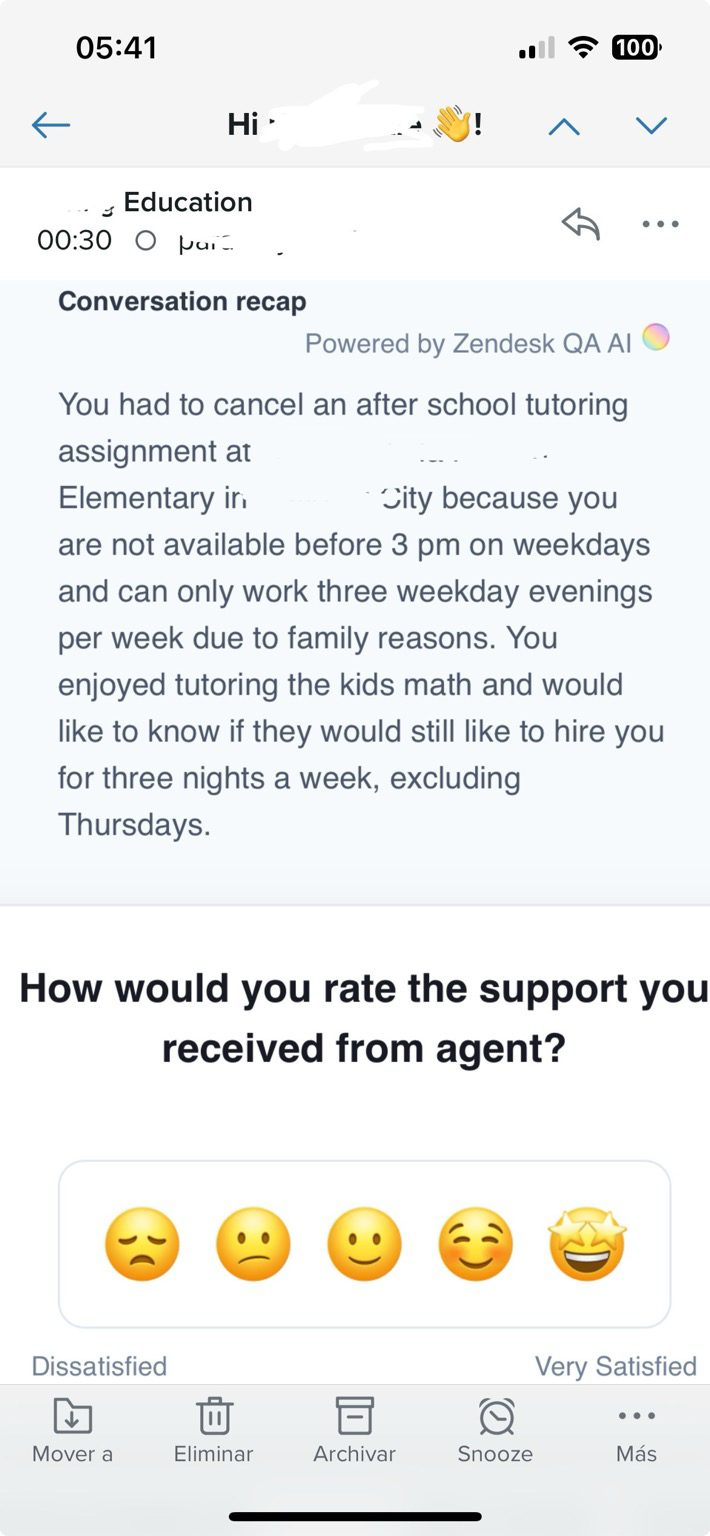Go back to the inbox with the arrow
Viewport: 710px width, 1536px height.
(x=51, y=125)
